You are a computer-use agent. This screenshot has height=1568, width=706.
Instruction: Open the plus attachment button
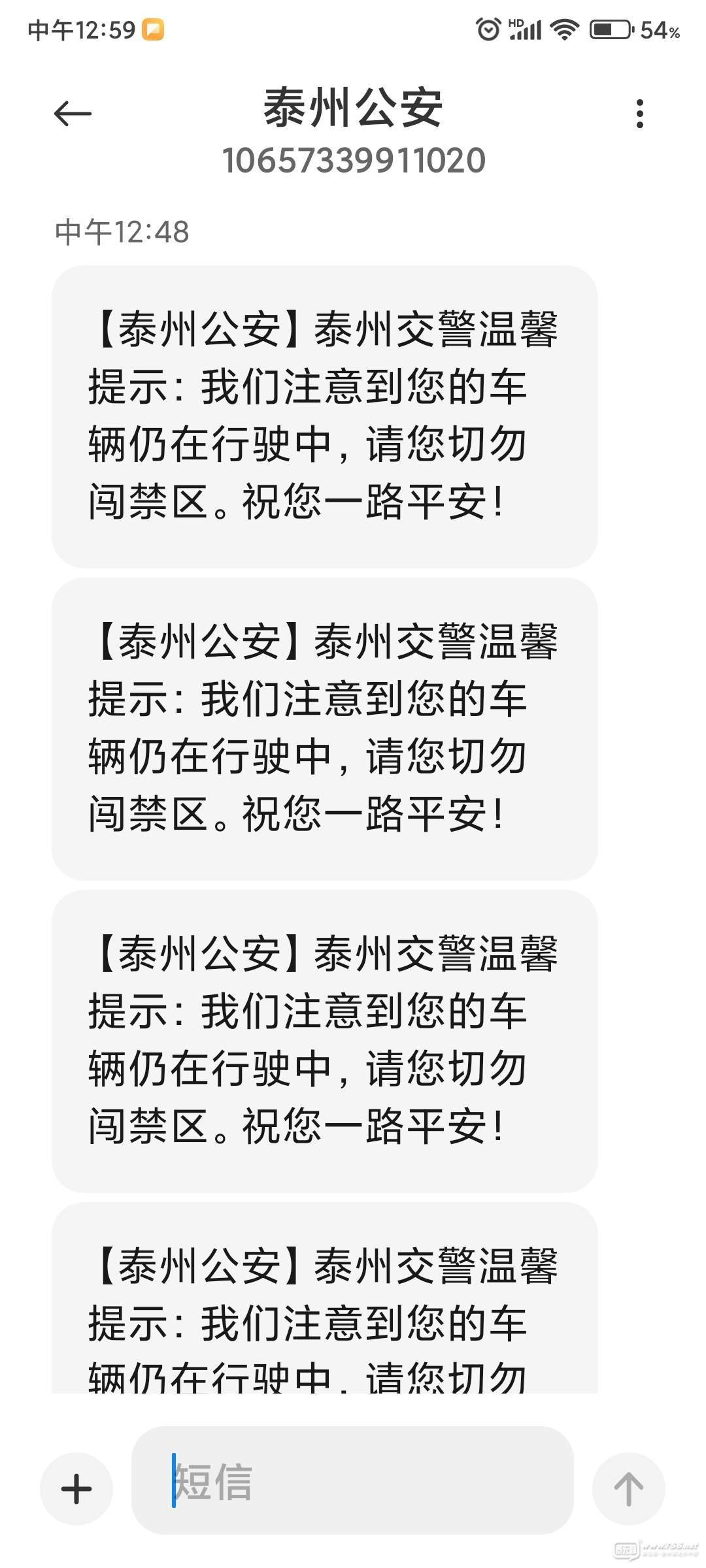point(76,1489)
